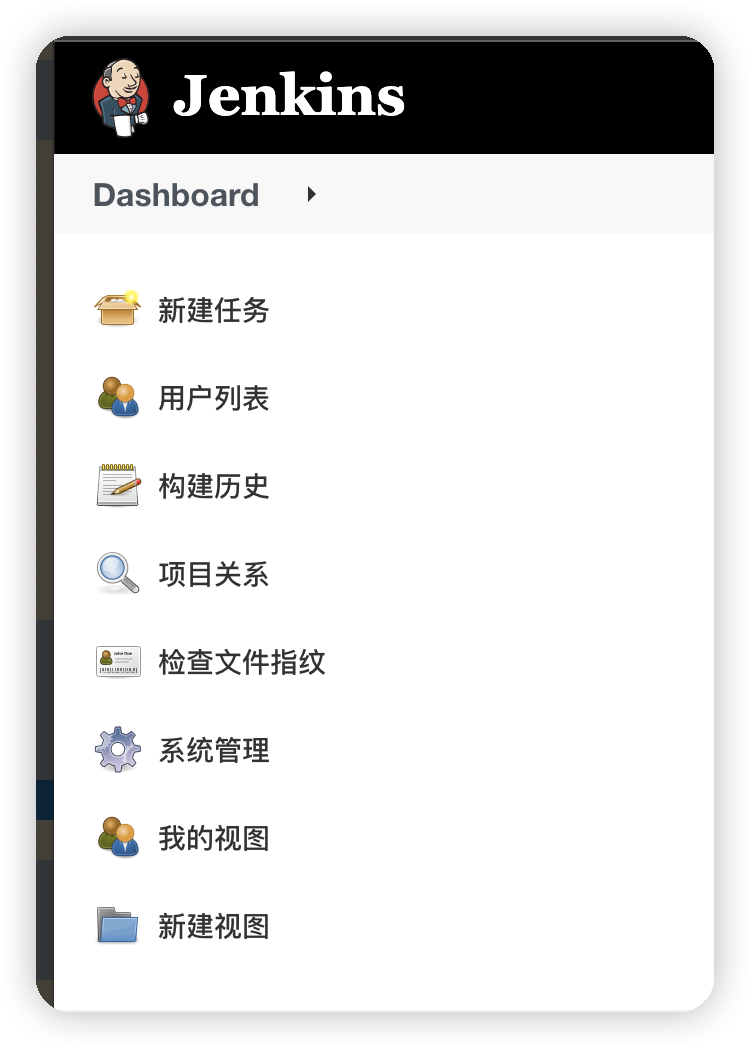Viewport: 750px width, 1048px height.
Task: Open the Dashboard breadcrumb link
Action: (176, 195)
